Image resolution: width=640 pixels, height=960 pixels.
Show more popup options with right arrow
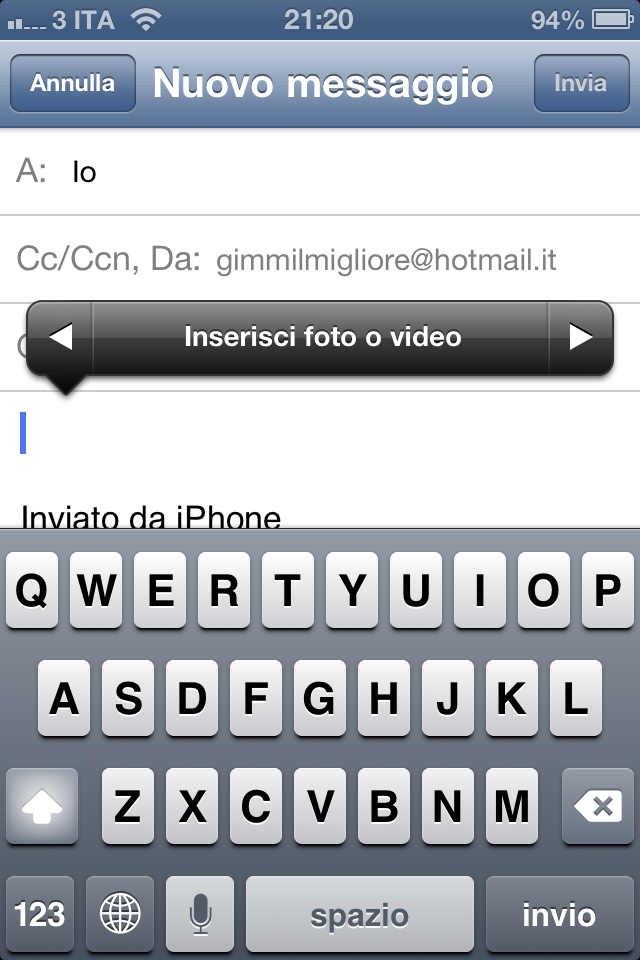point(581,338)
